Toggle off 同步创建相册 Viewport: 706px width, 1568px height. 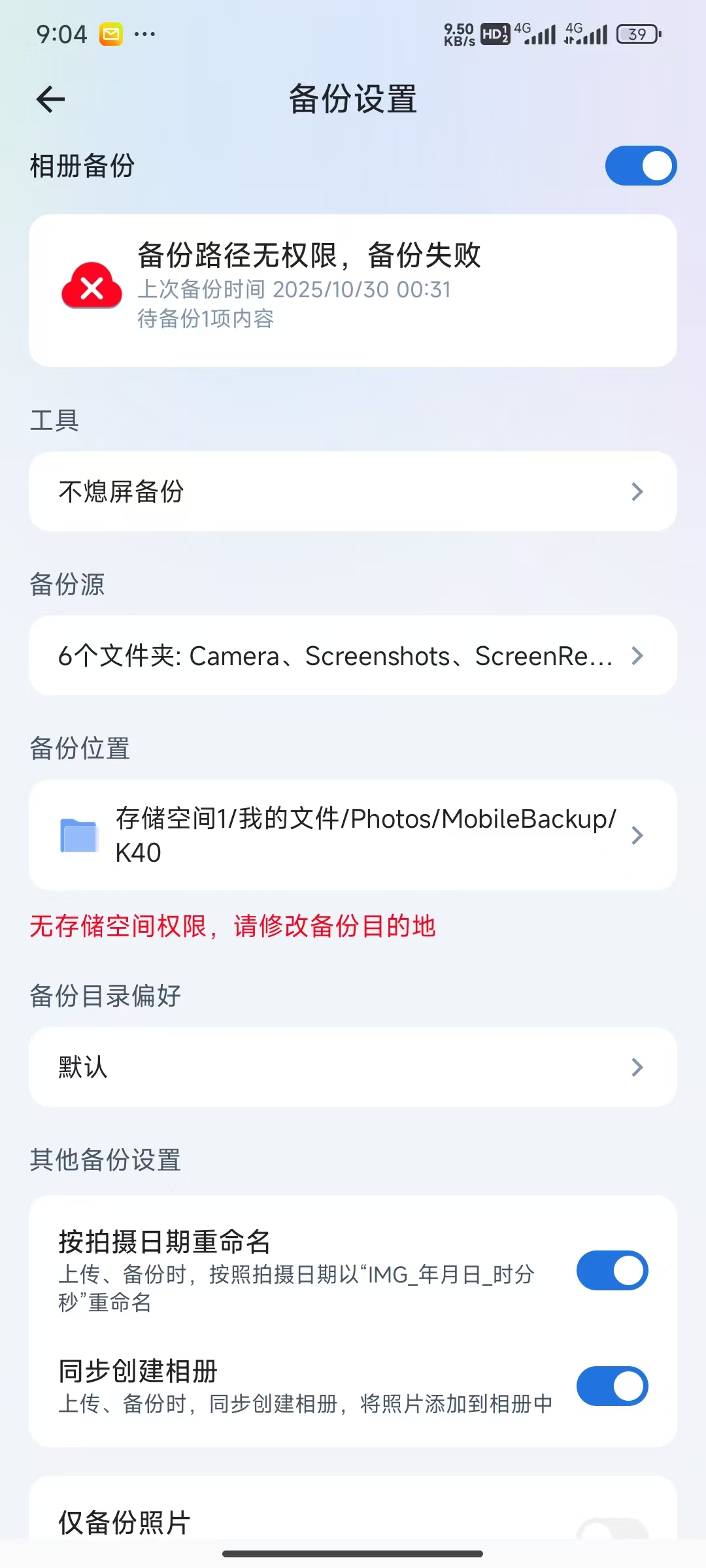pyautogui.click(x=611, y=1386)
